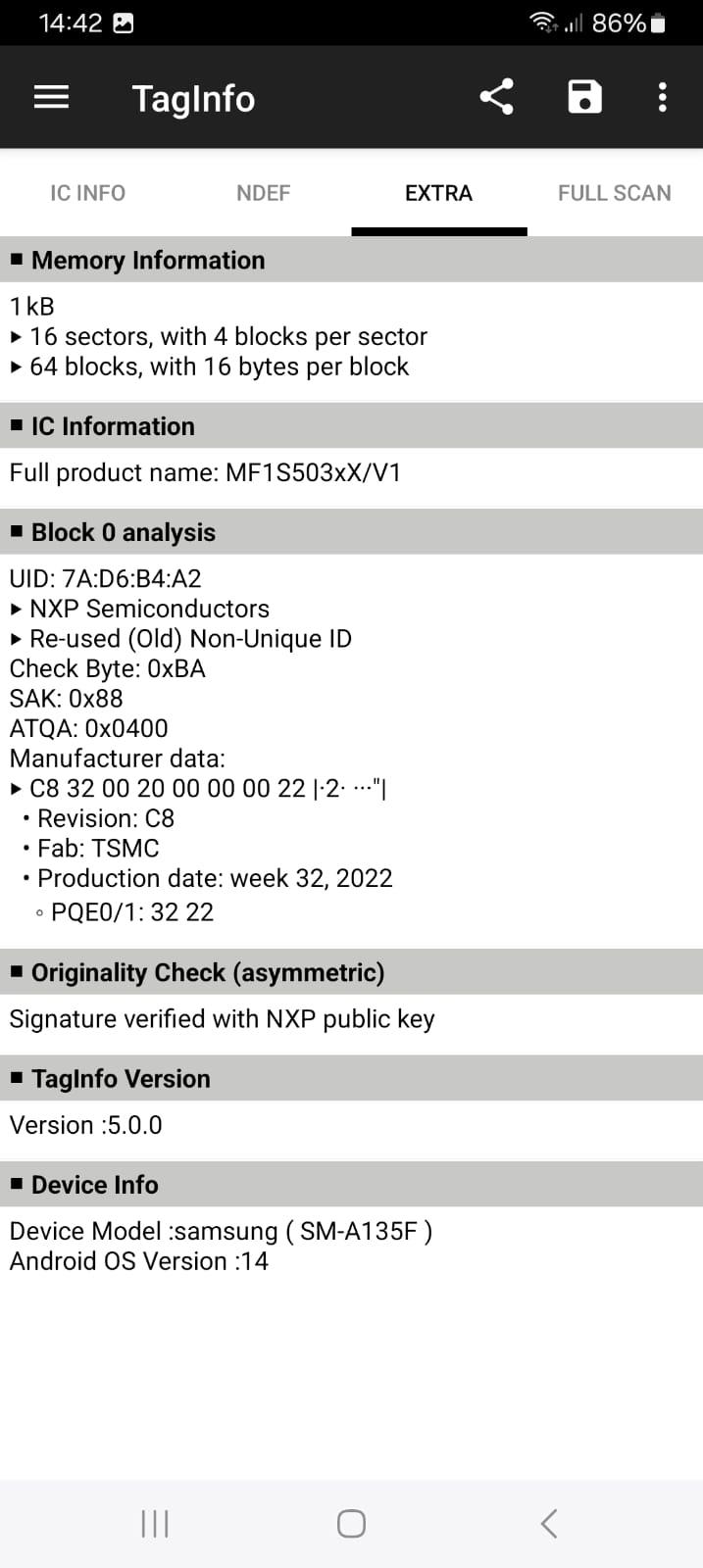Image resolution: width=703 pixels, height=1568 pixels.
Task: Go back with the system back button
Action: tap(549, 1523)
